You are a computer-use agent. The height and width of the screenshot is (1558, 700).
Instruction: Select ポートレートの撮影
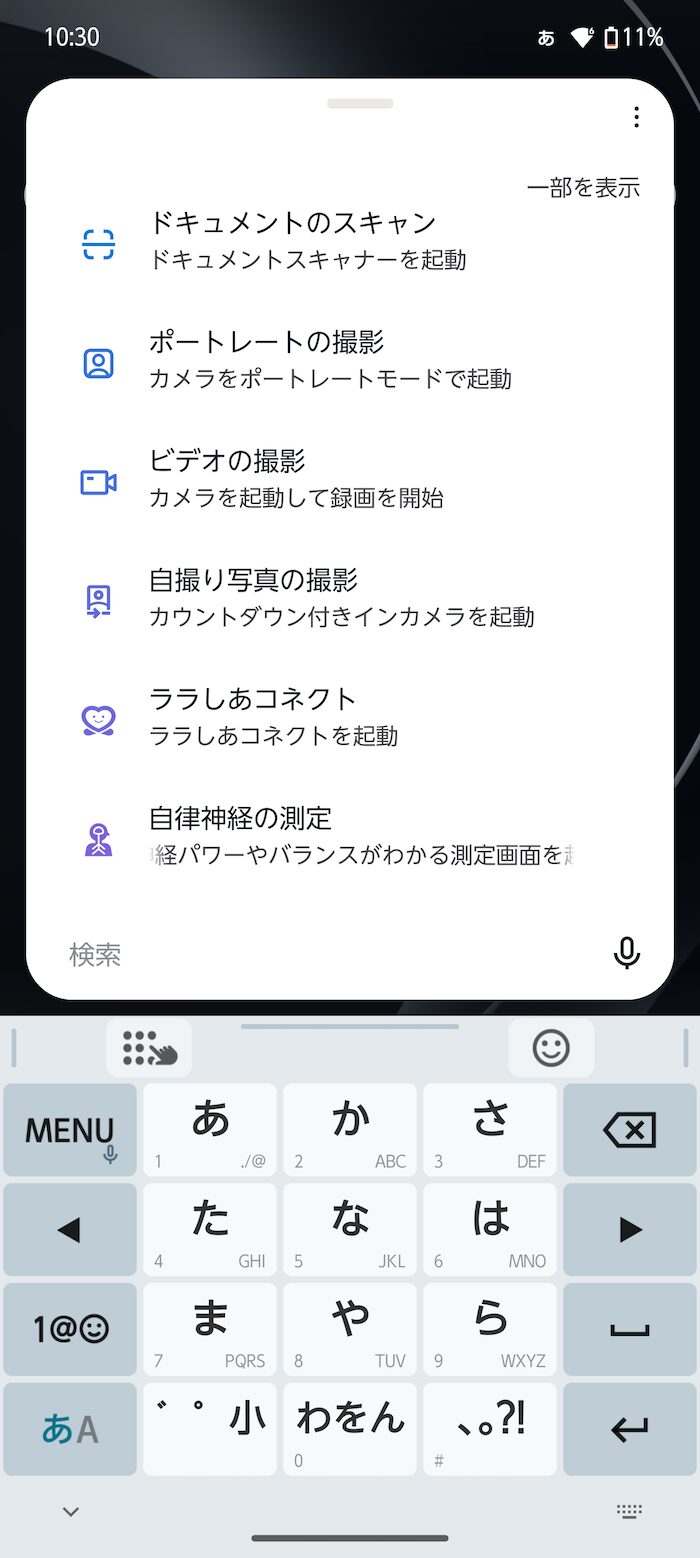[350, 360]
